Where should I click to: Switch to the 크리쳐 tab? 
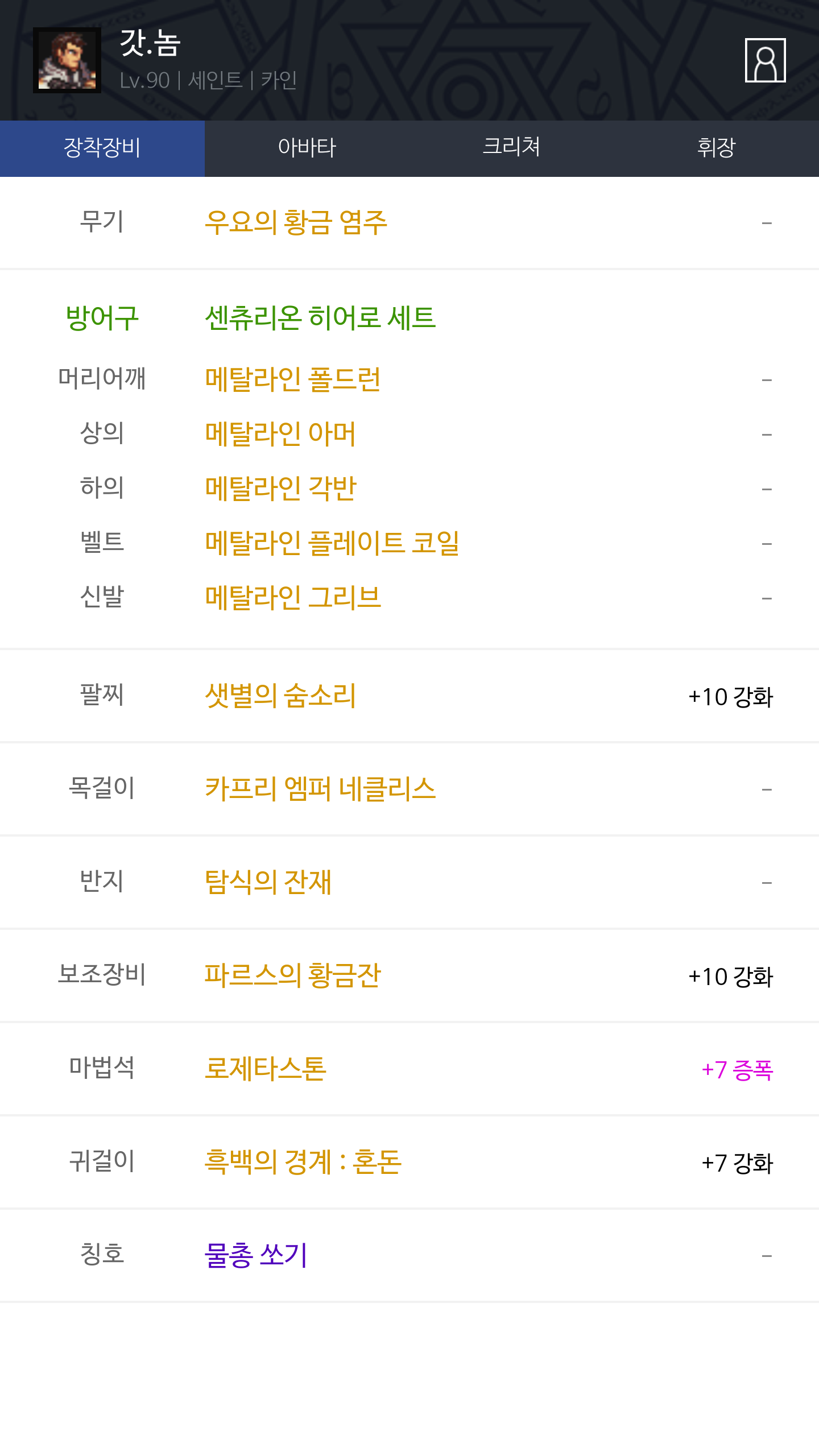pyautogui.click(x=512, y=148)
